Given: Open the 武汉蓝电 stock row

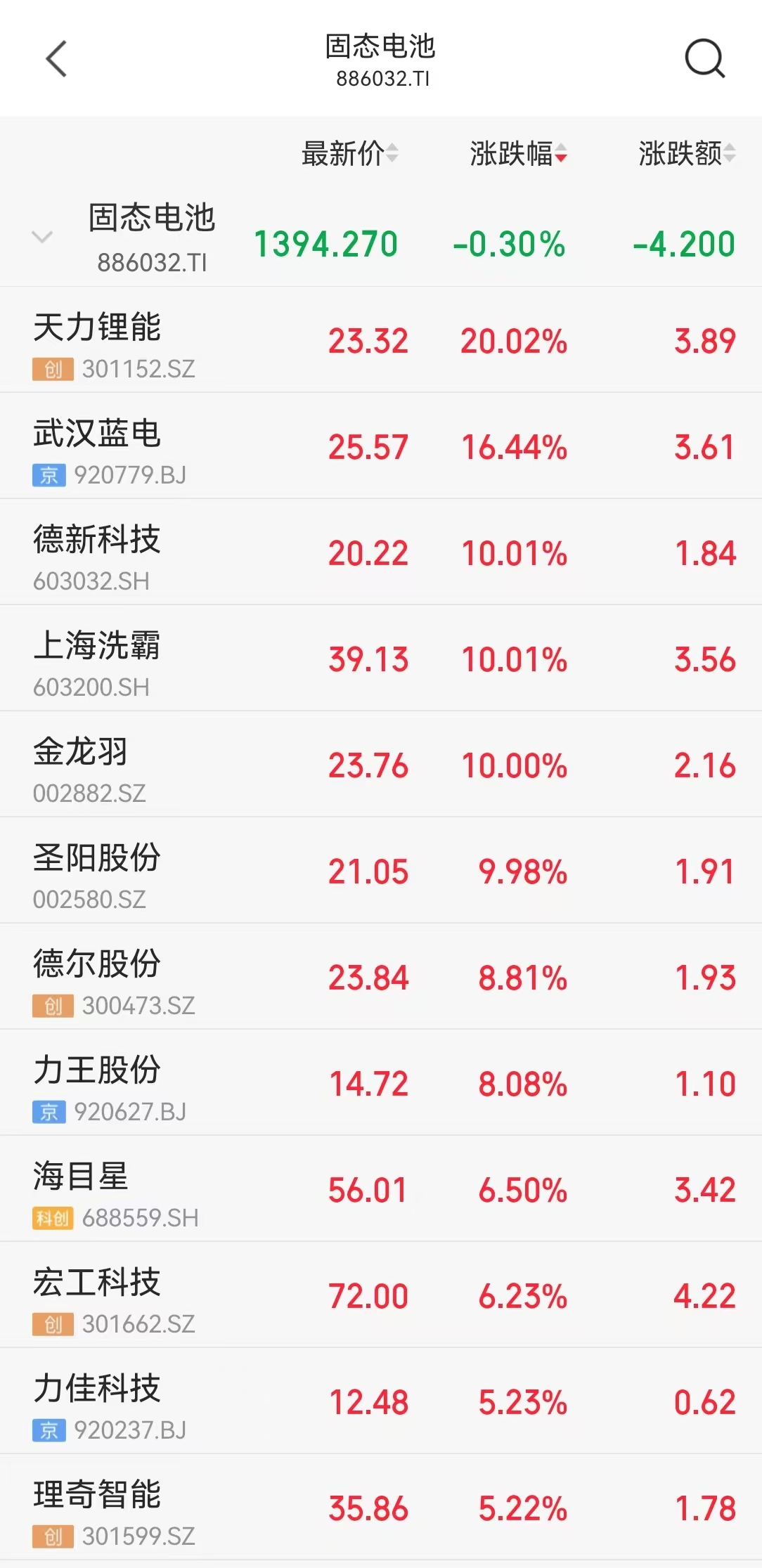Looking at the screenshot, I should pyautogui.click(x=381, y=446).
